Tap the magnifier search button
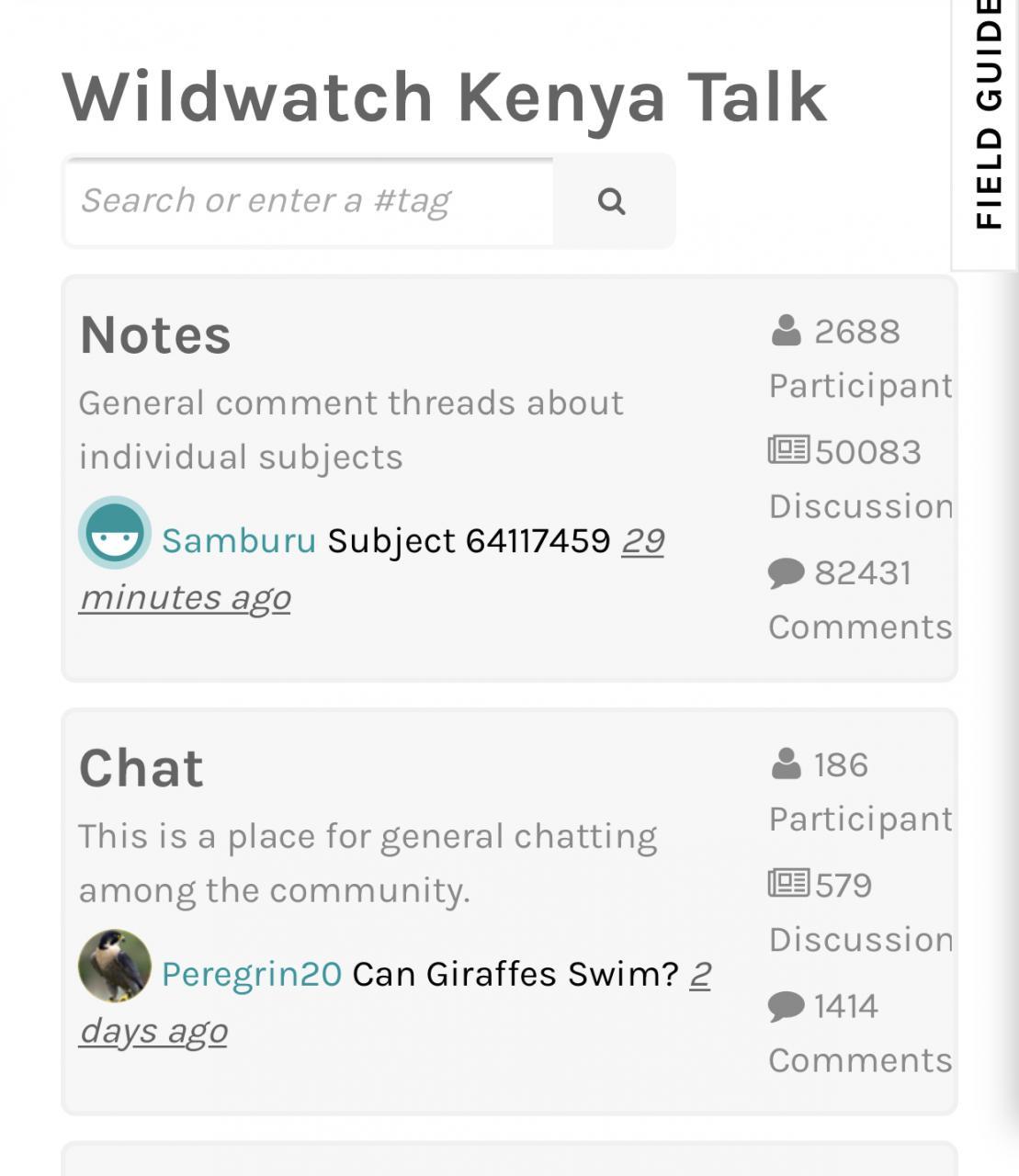This screenshot has height=1176, width=1019. point(612,201)
